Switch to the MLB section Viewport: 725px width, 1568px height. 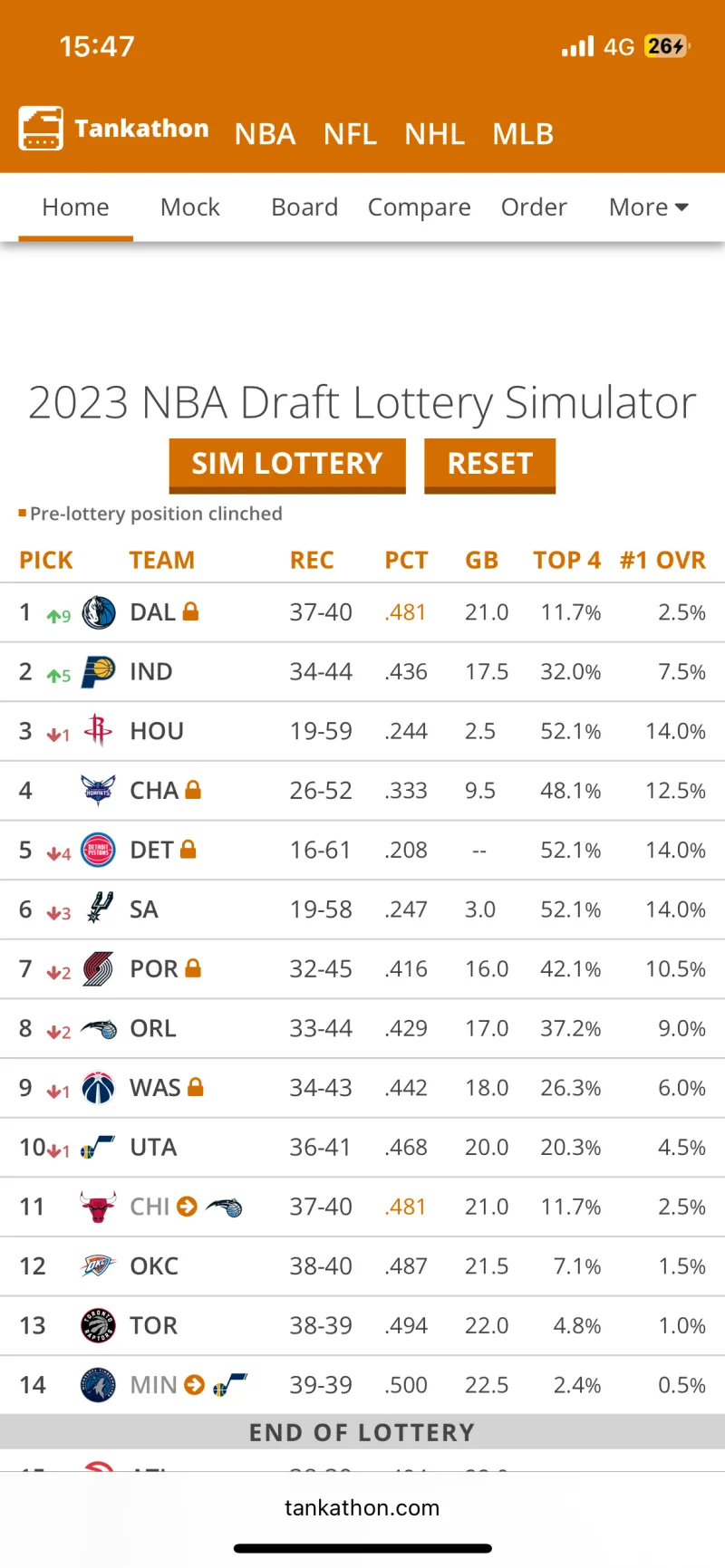point(523,134)
